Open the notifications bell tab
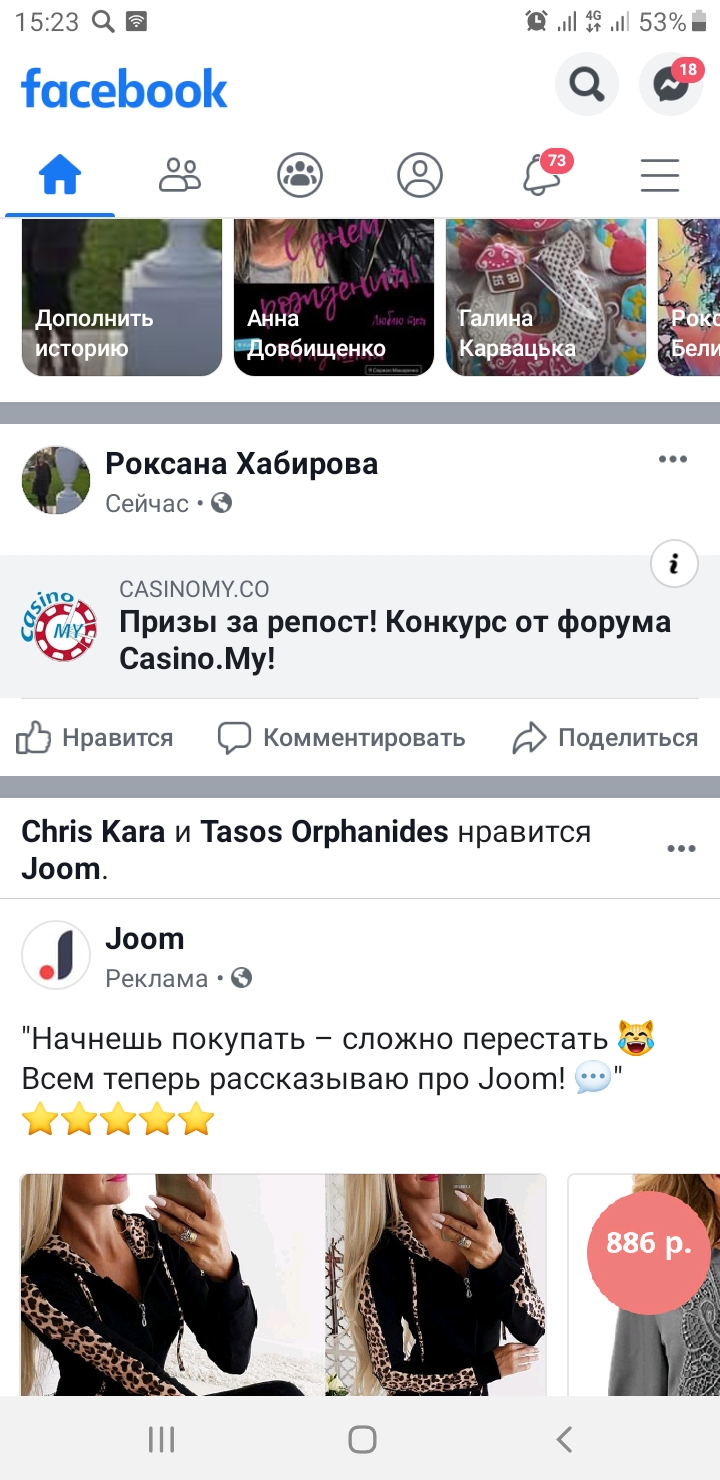The image size is (720, 1480). coord(541,176)
